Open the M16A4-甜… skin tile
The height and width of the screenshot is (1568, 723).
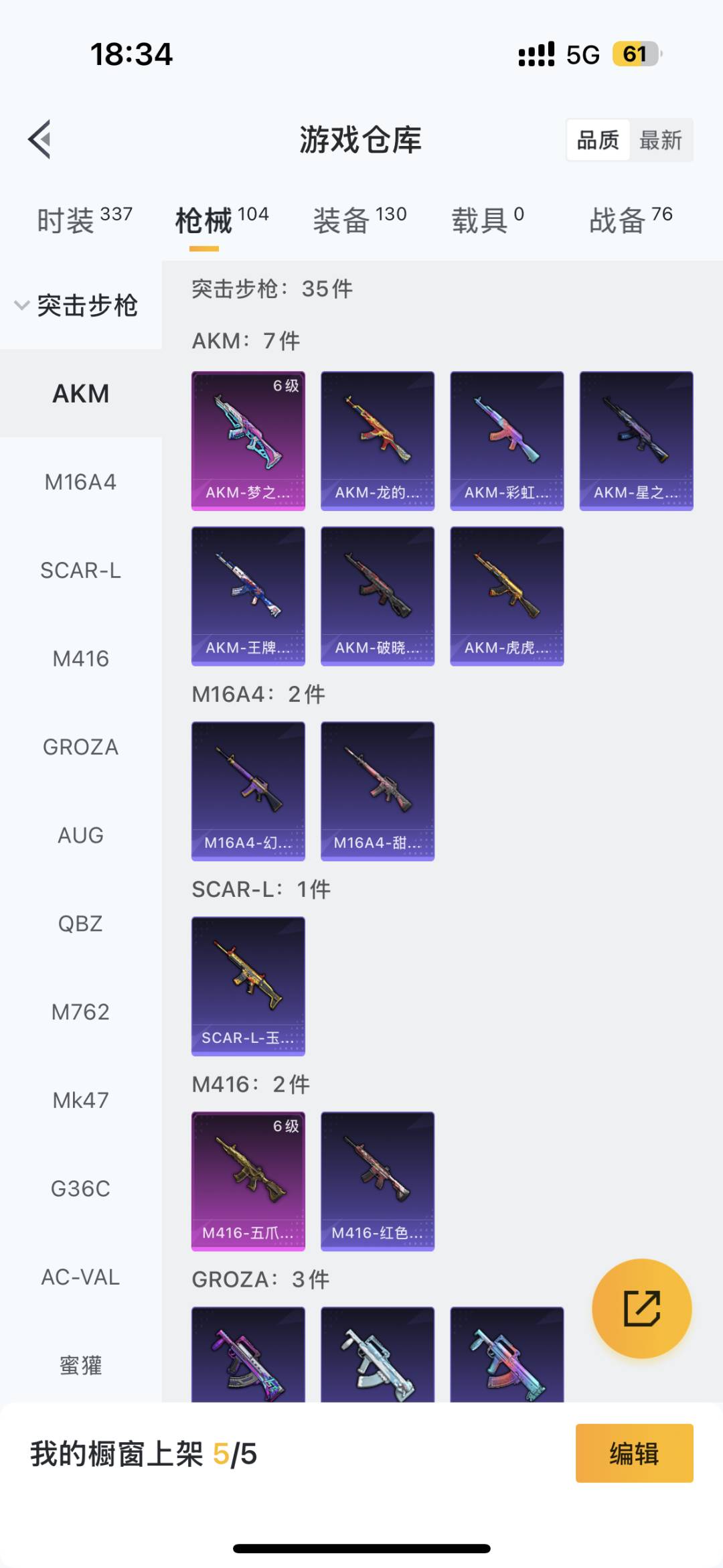378,791
